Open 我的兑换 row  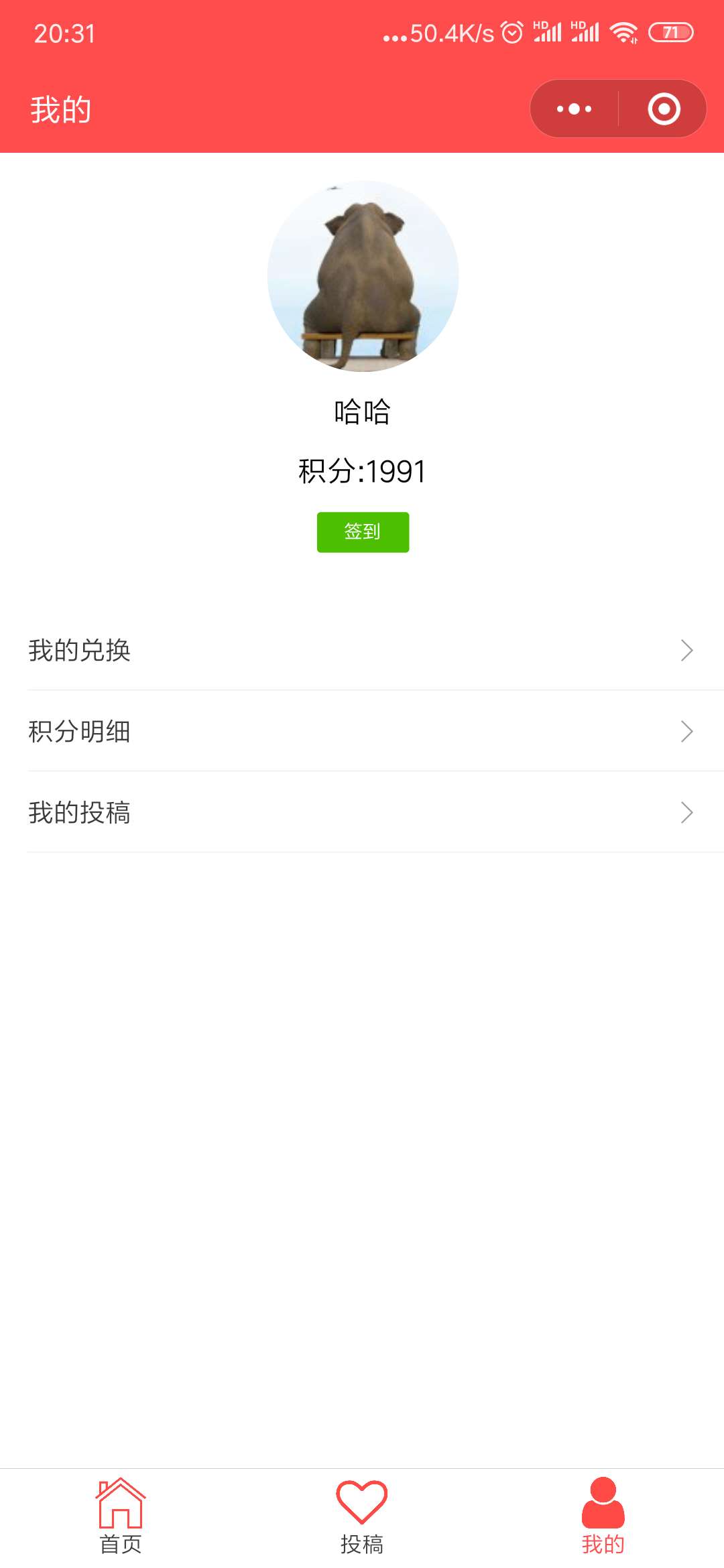(362, 650)
